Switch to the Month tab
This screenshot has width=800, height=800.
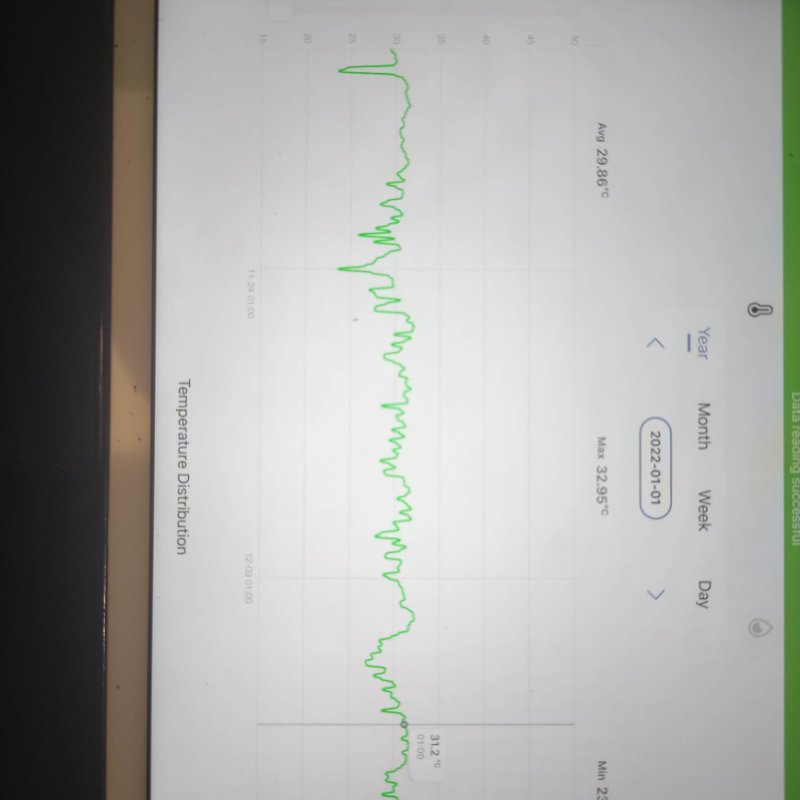(x=703, y=426)
